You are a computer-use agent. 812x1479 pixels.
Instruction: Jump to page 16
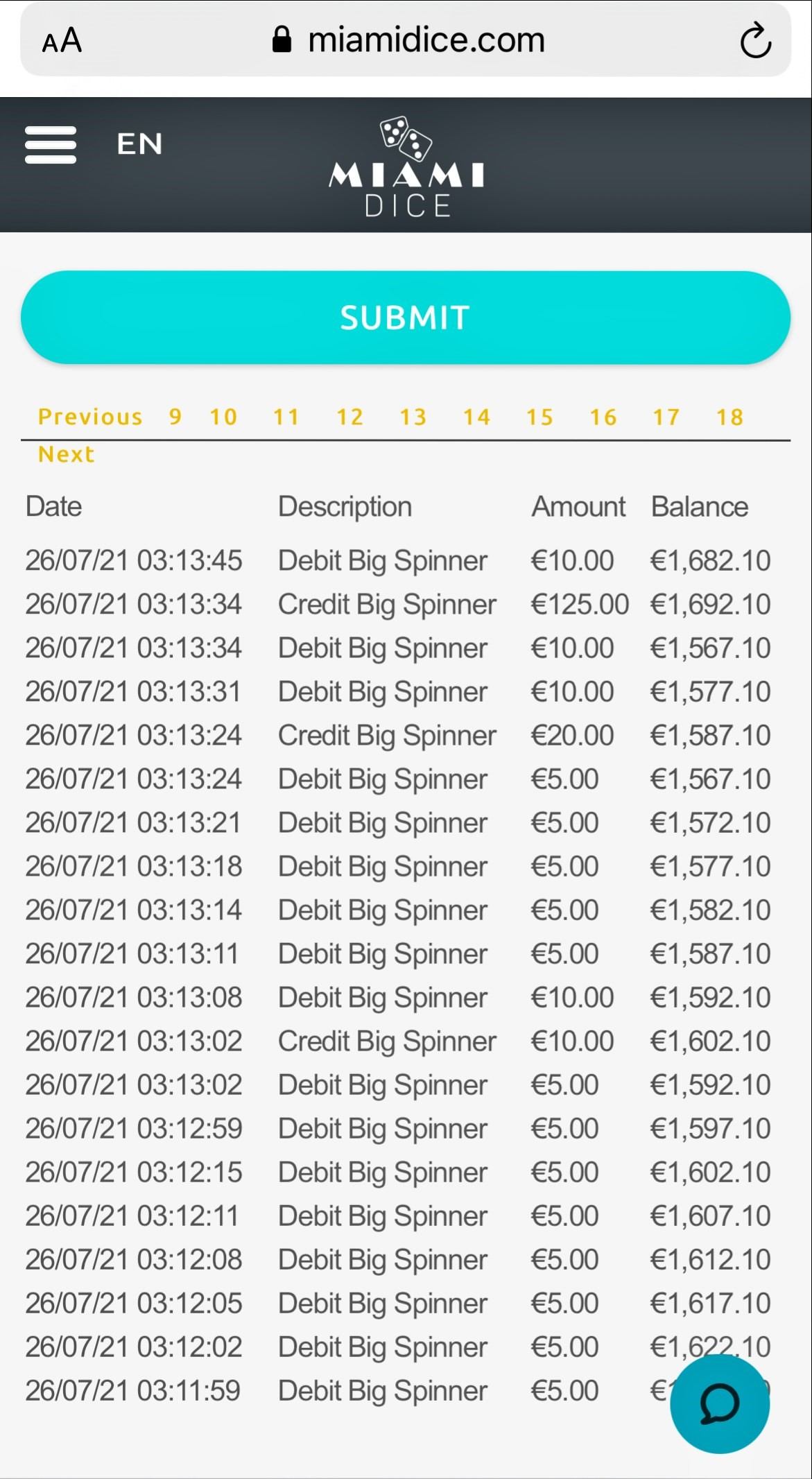(603, 417)
